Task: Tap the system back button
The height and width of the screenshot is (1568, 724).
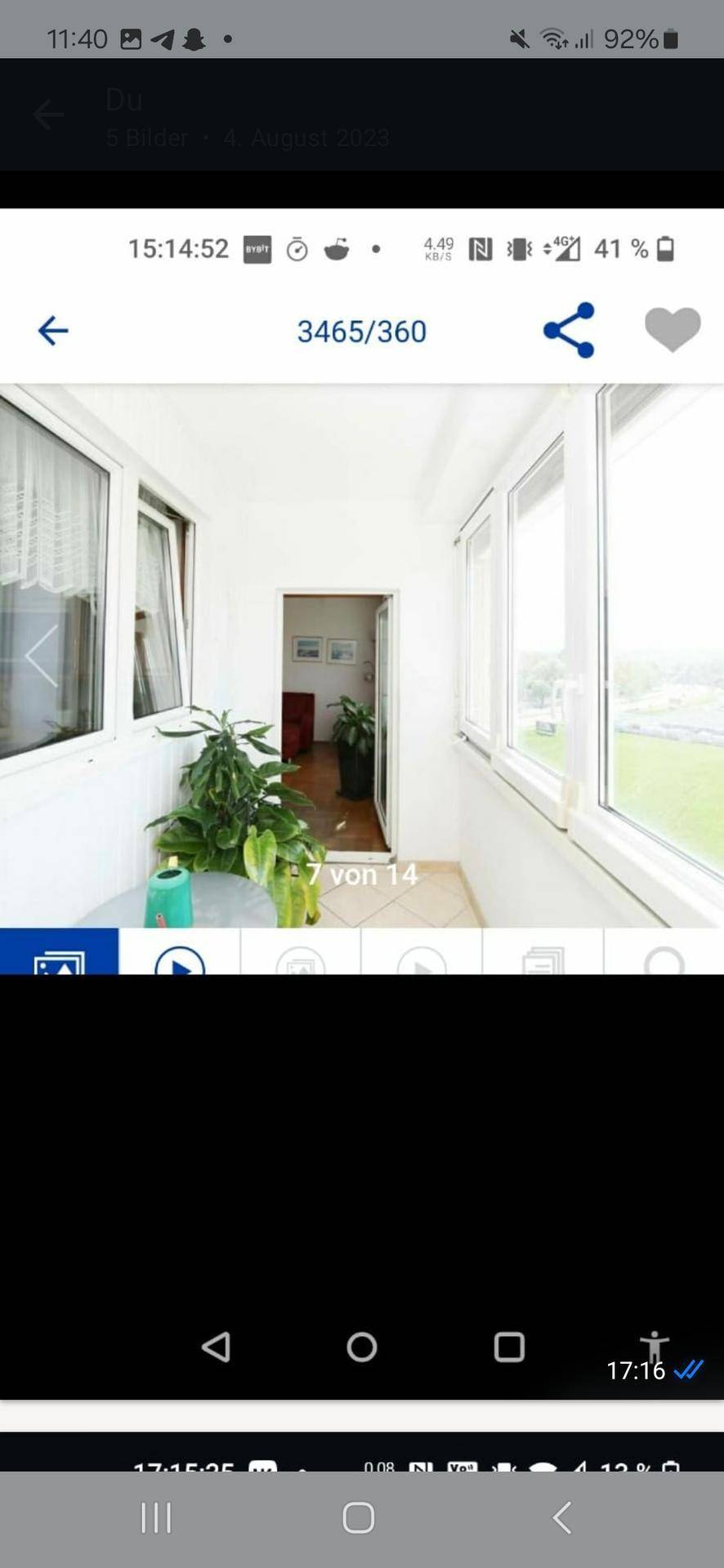Action: click(x=561, y=1518)
